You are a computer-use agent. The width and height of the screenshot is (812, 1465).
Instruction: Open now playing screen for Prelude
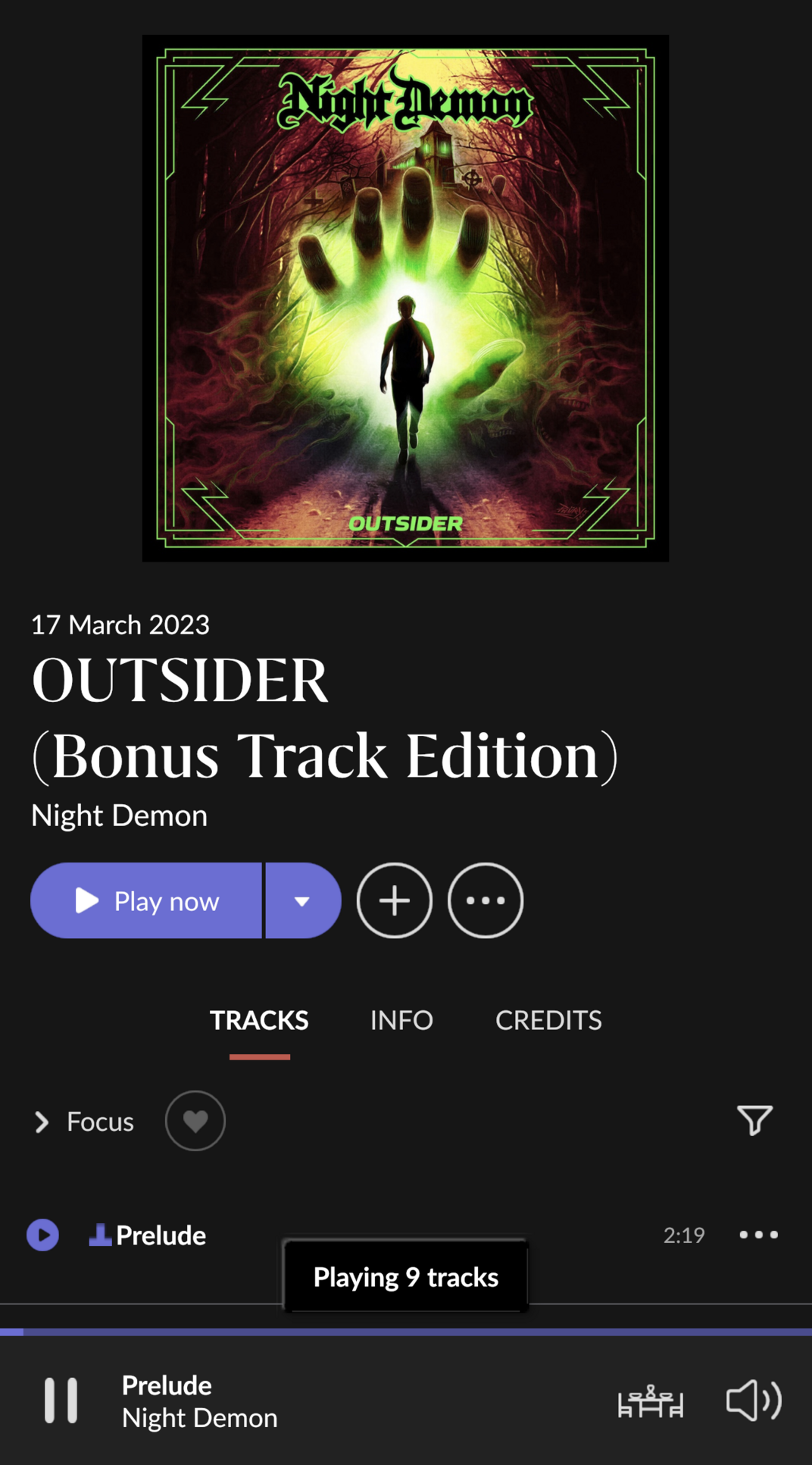coord(200,1401)
